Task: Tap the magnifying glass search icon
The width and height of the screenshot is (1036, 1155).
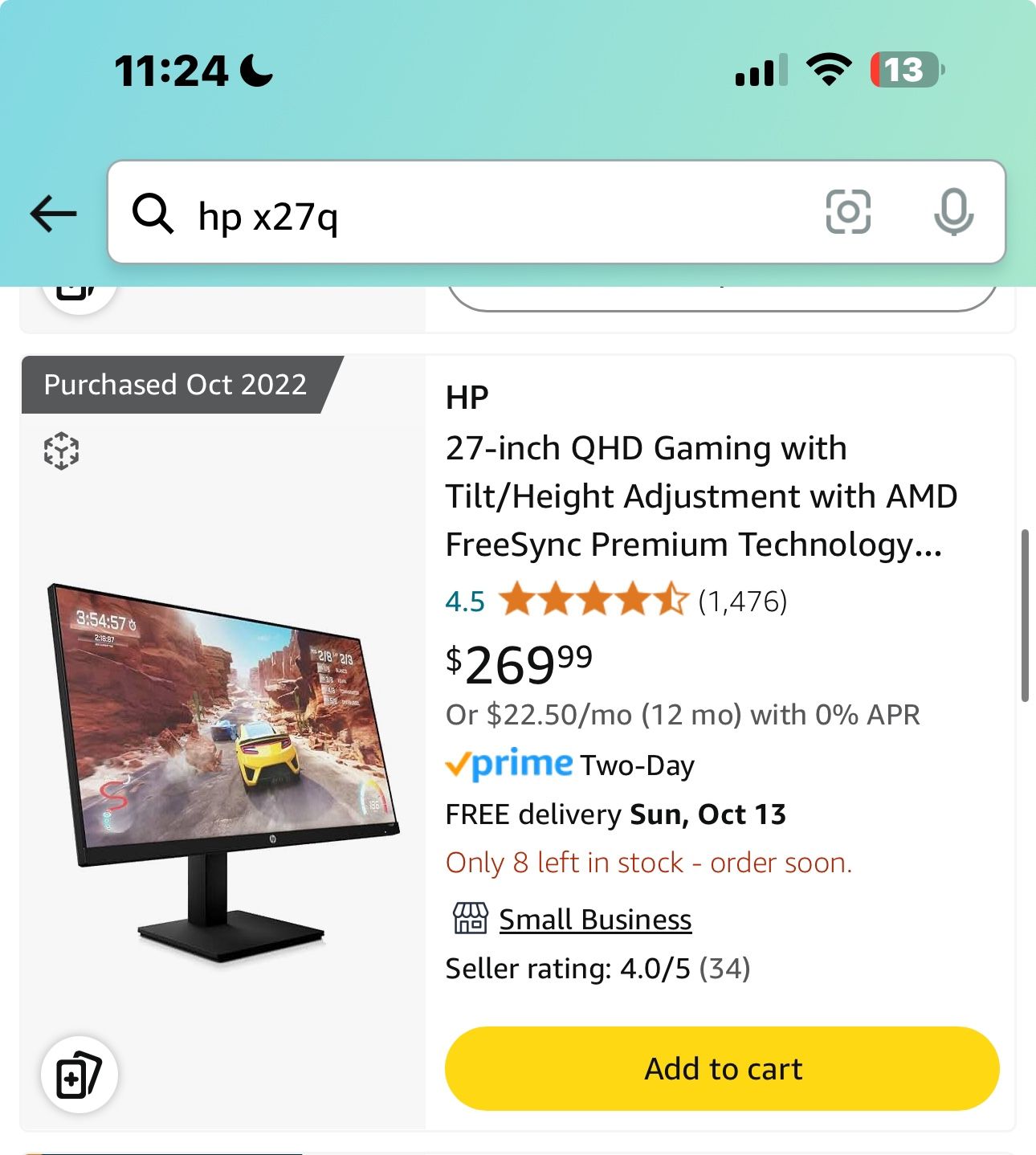Action: (154, 214)
